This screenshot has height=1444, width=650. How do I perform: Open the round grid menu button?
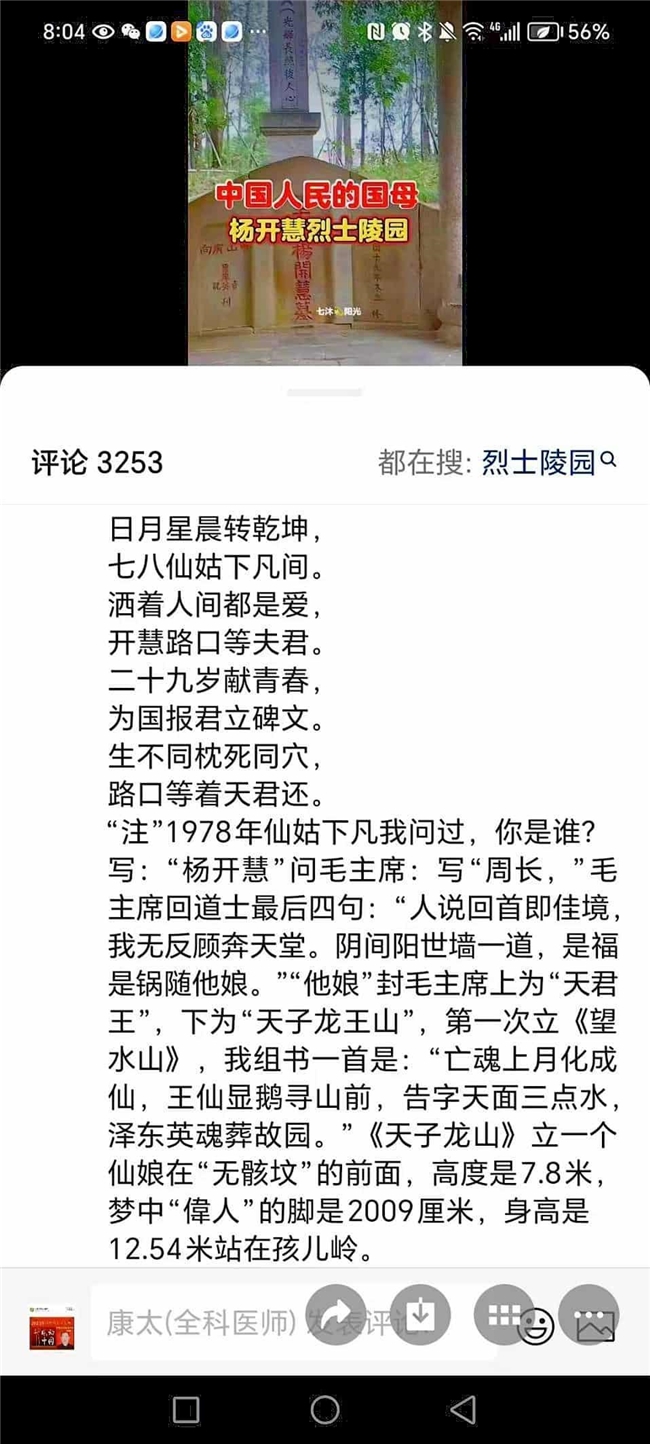[x=504, y=1314]
